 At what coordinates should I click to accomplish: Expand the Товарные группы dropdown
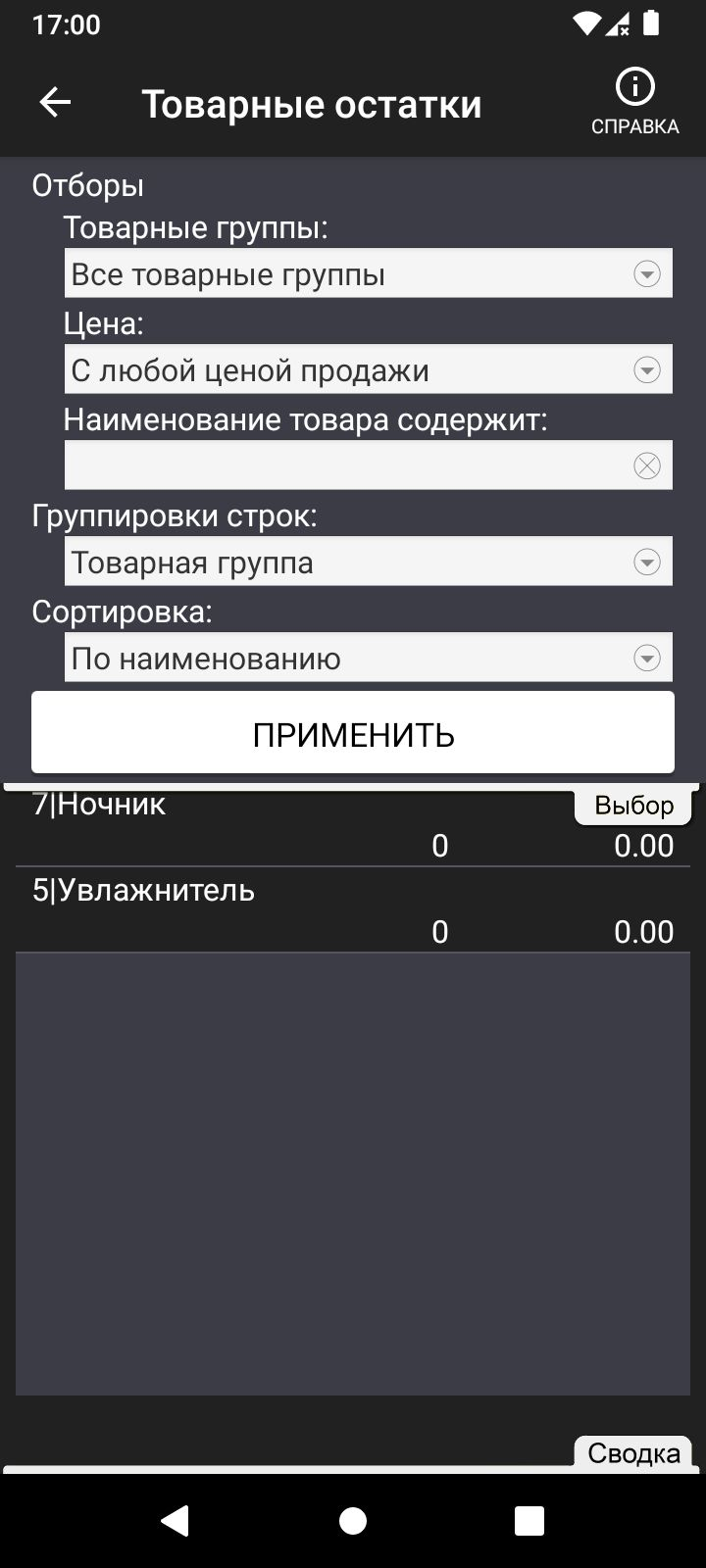click(x=369, y=273)
